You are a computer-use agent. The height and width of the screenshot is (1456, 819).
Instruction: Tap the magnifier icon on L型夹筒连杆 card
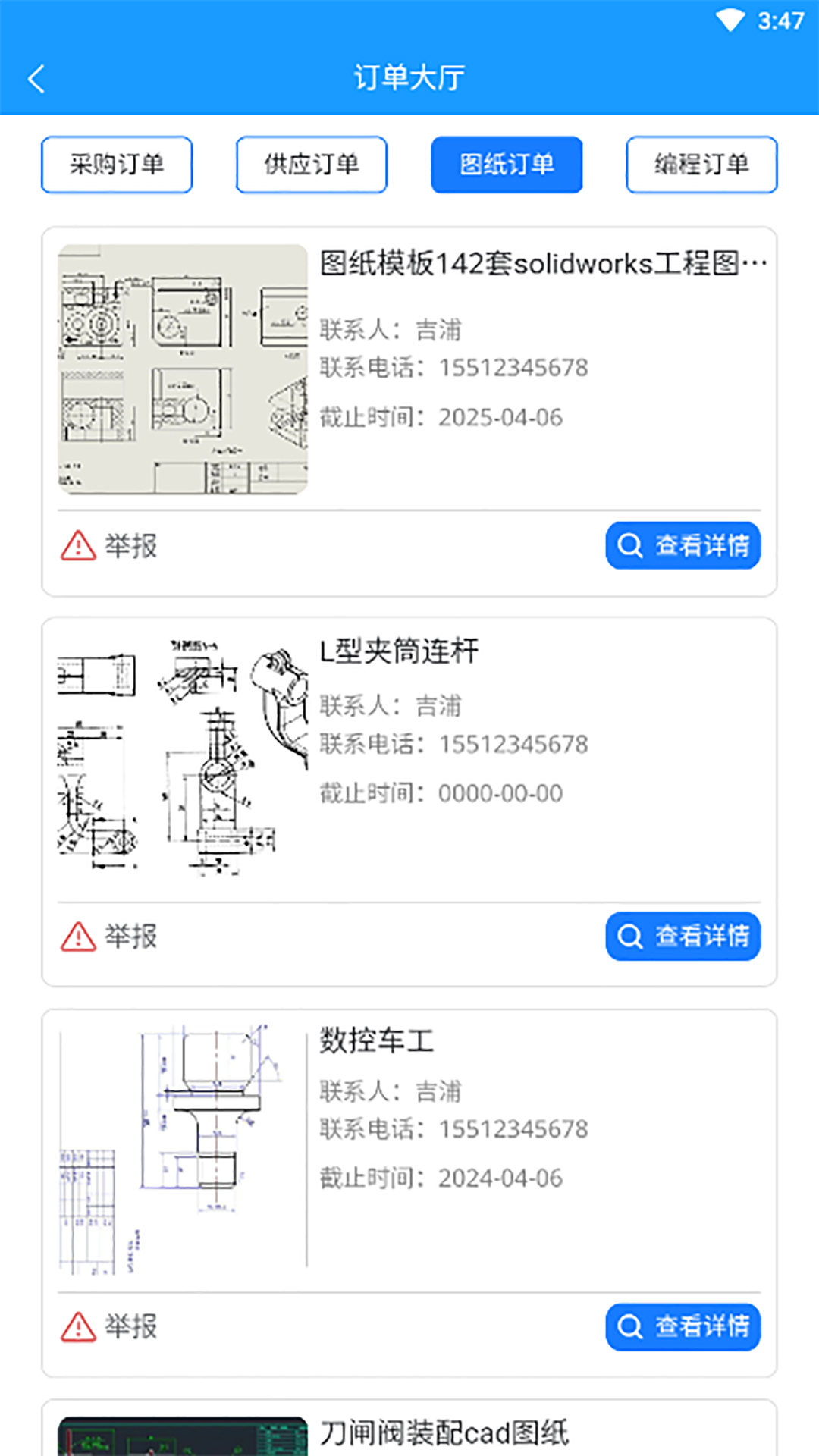(x=630, y=937)
